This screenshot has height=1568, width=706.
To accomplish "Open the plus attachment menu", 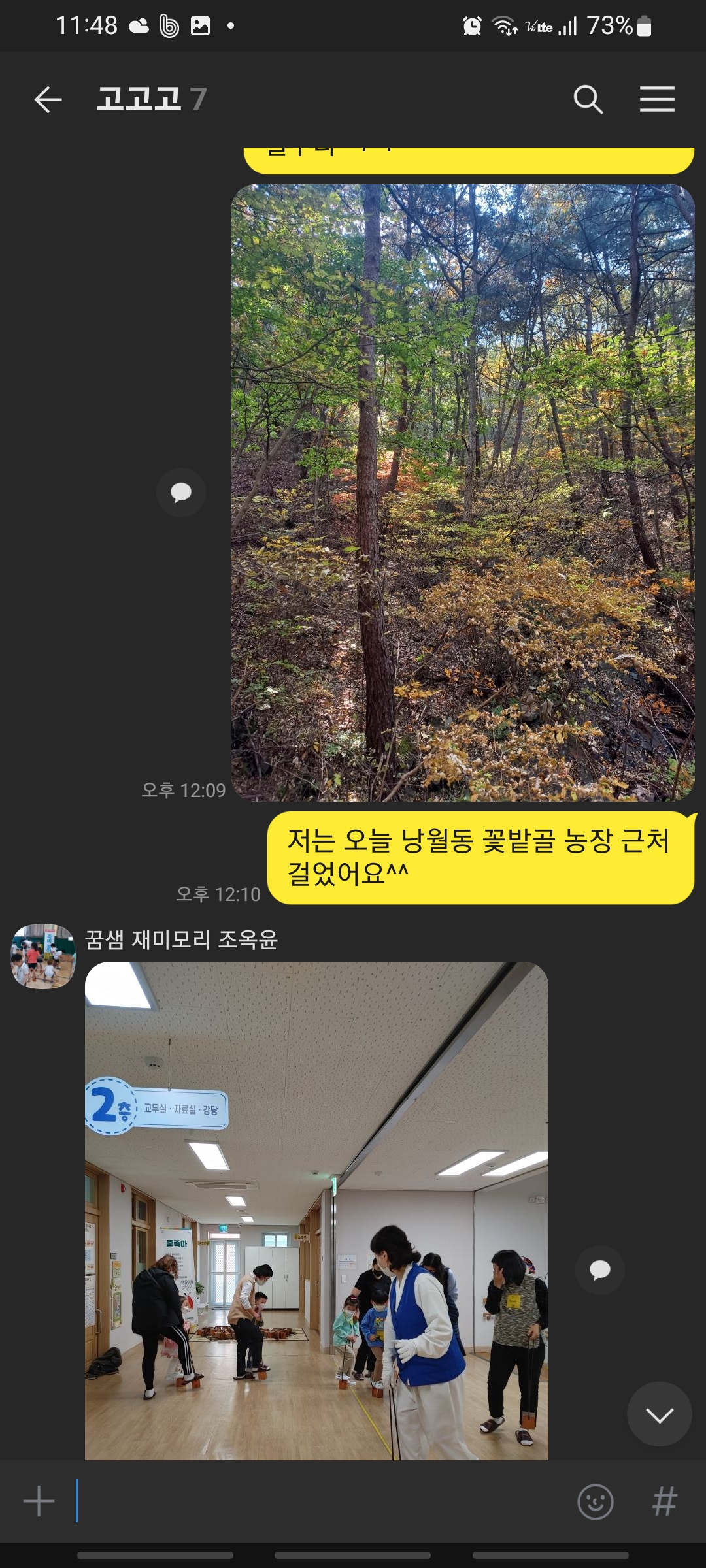I will pos(39,1501).
